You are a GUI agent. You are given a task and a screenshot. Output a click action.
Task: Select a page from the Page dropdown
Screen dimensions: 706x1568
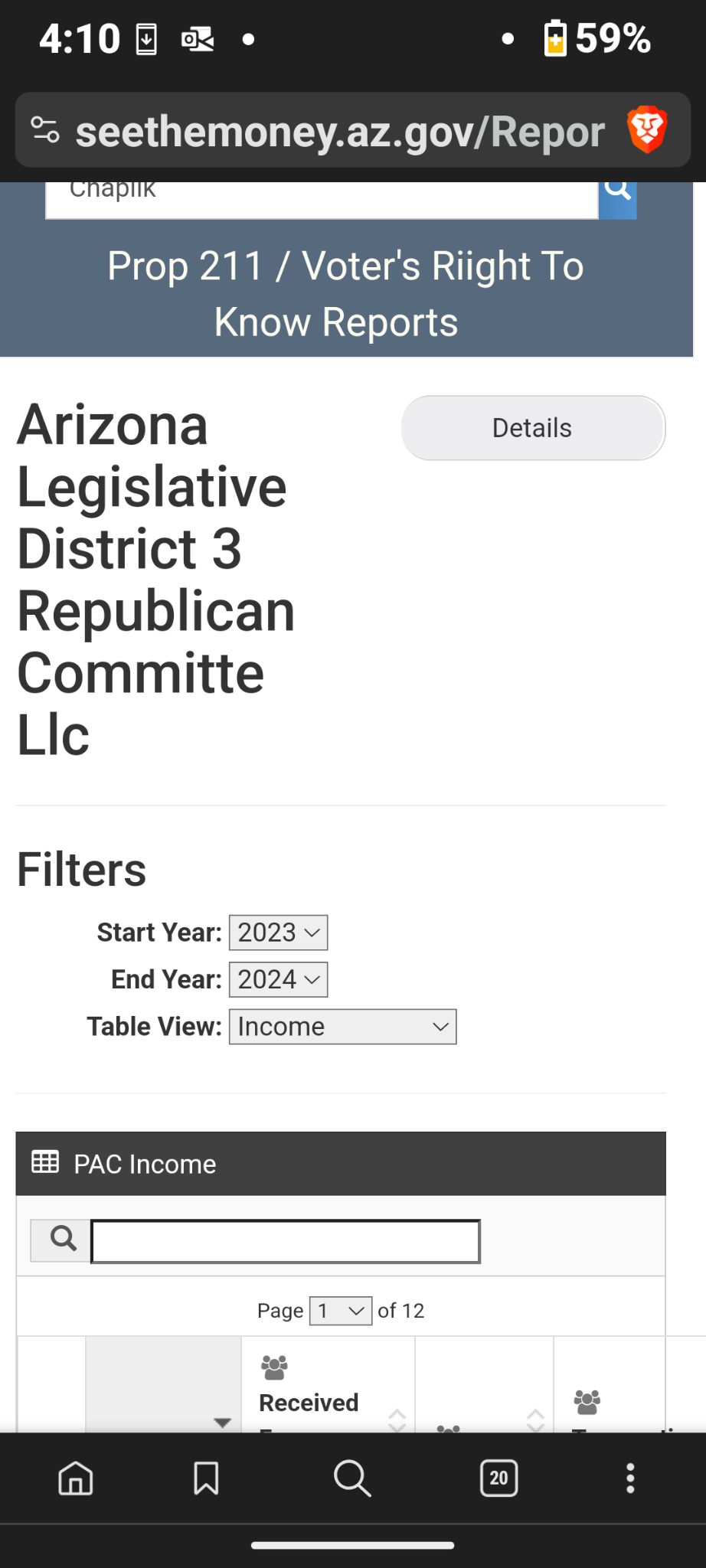[x=341, y=1311]
